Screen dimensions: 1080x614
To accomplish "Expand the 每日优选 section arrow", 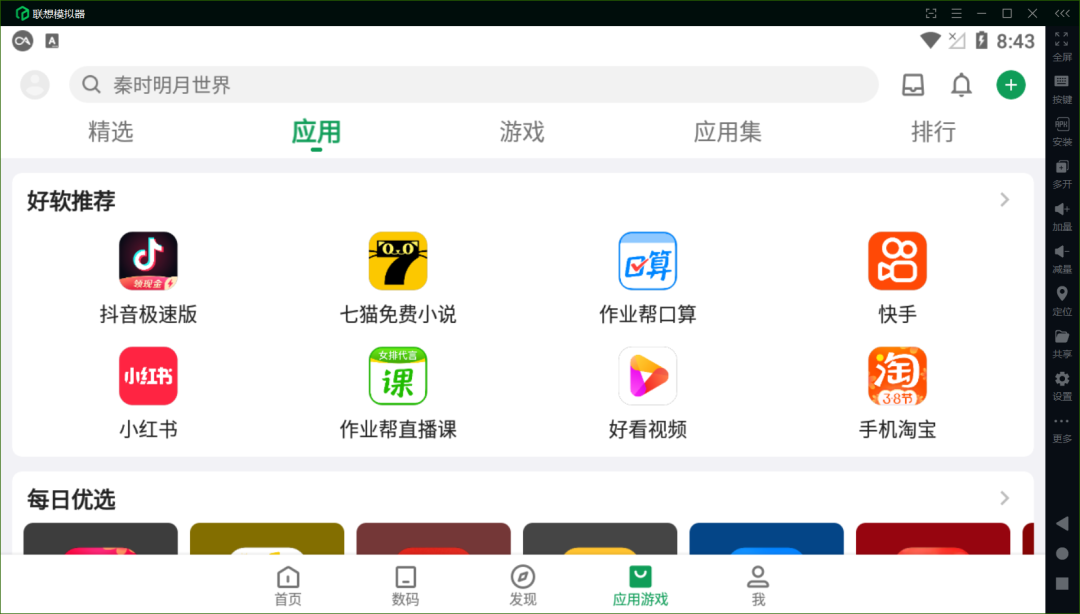I will 1005,498.
